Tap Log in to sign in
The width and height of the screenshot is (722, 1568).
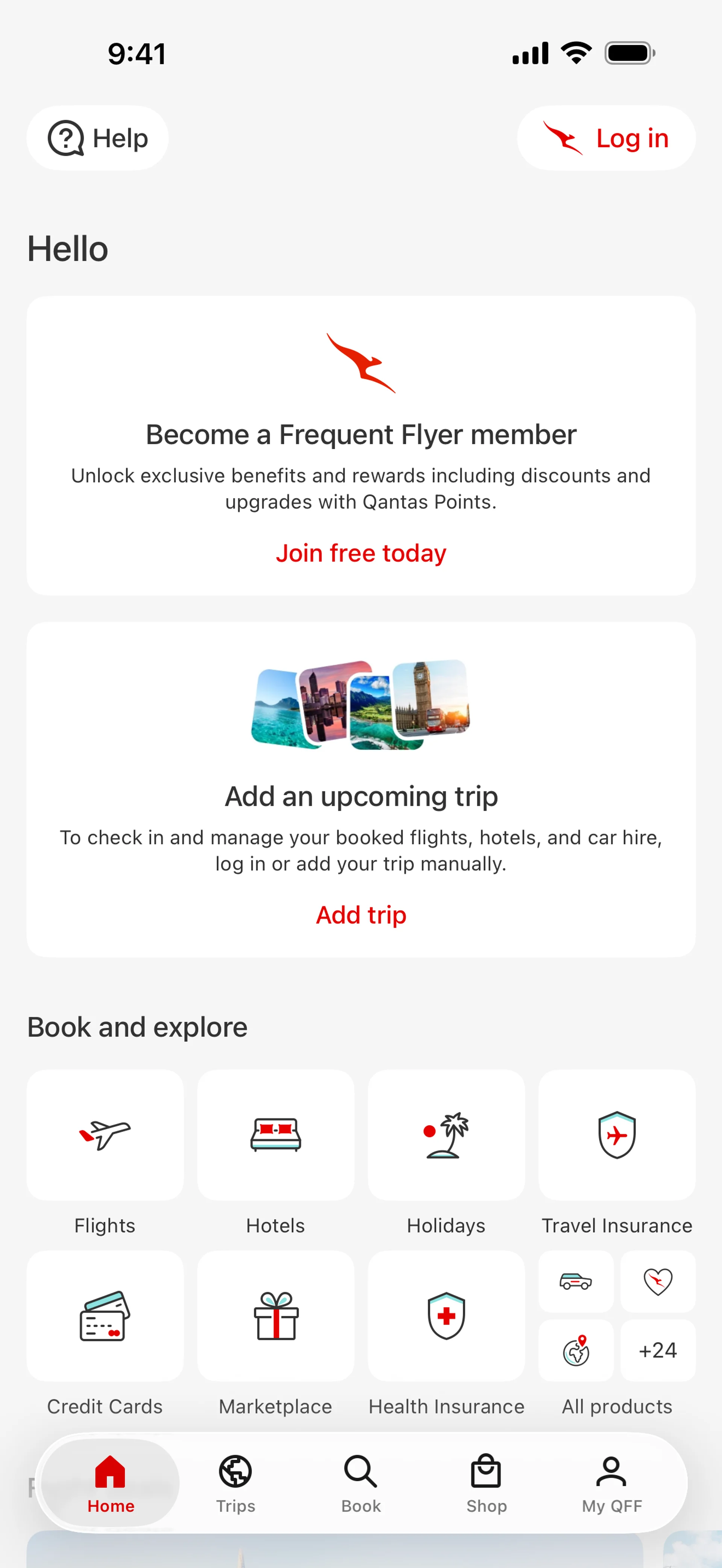[x=606, y=138]
